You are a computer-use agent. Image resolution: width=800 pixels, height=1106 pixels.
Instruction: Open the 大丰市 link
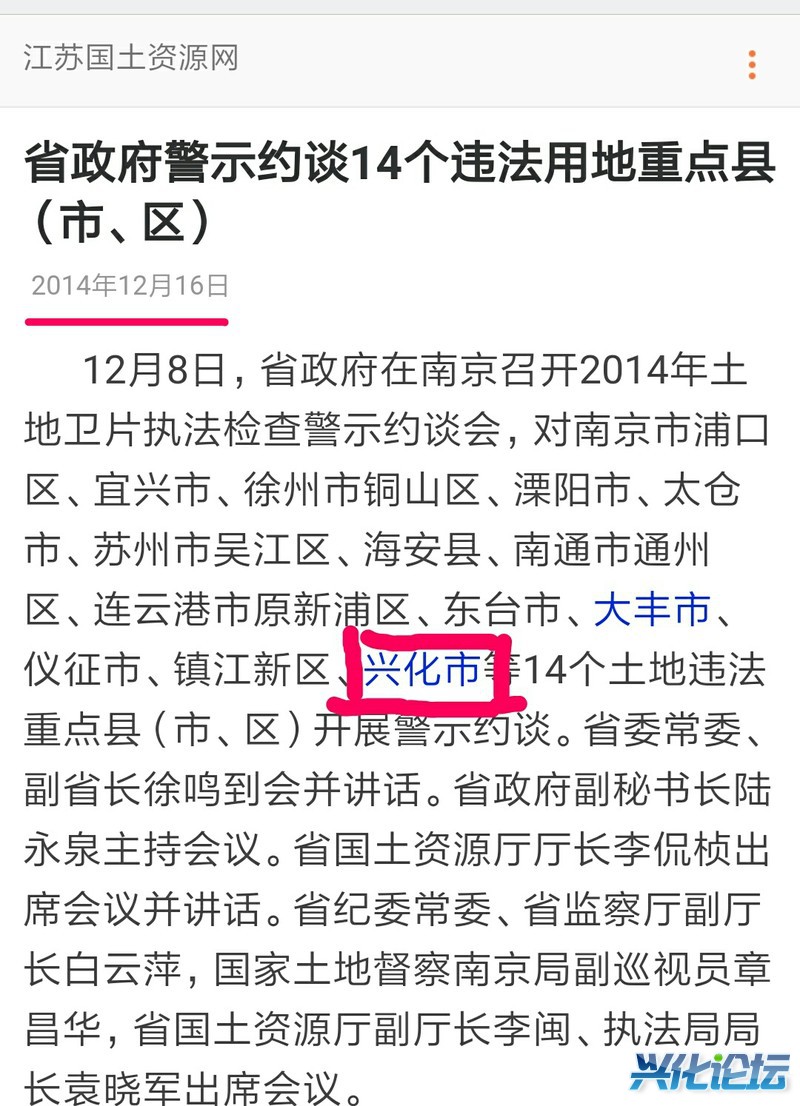click(652, 610)
